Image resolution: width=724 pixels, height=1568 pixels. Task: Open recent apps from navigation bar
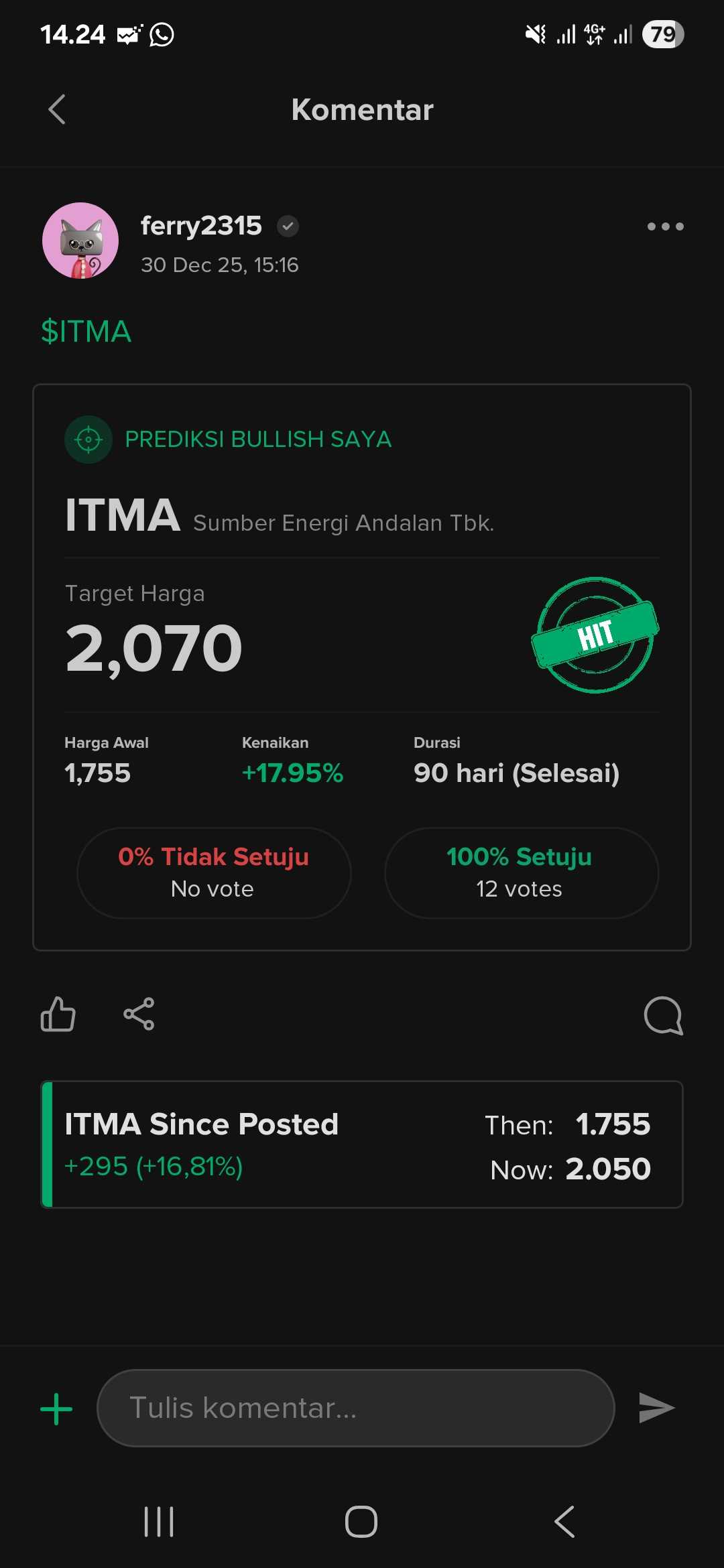point(159,1521)
